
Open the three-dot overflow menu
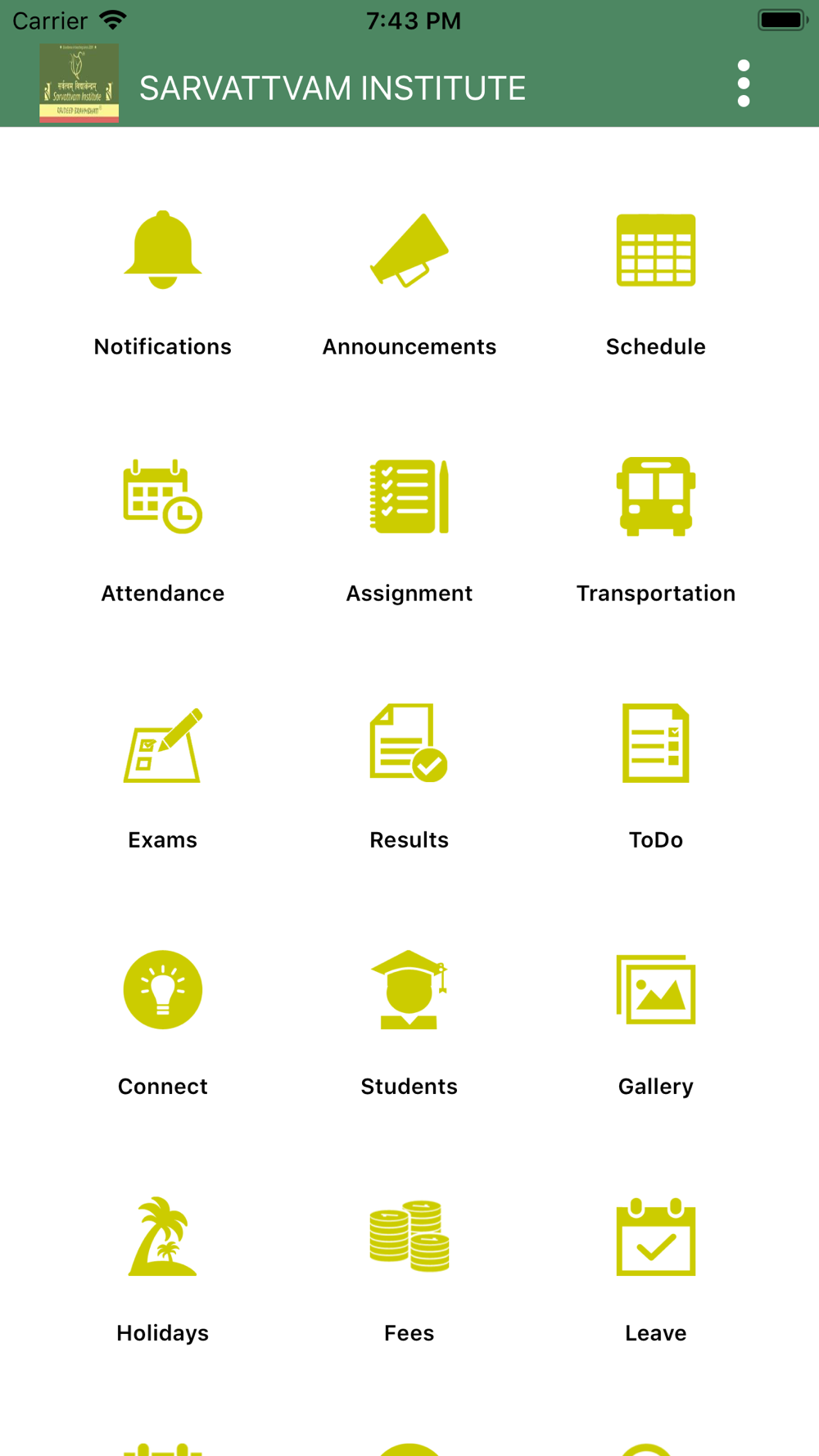click(x=743, y=84)
